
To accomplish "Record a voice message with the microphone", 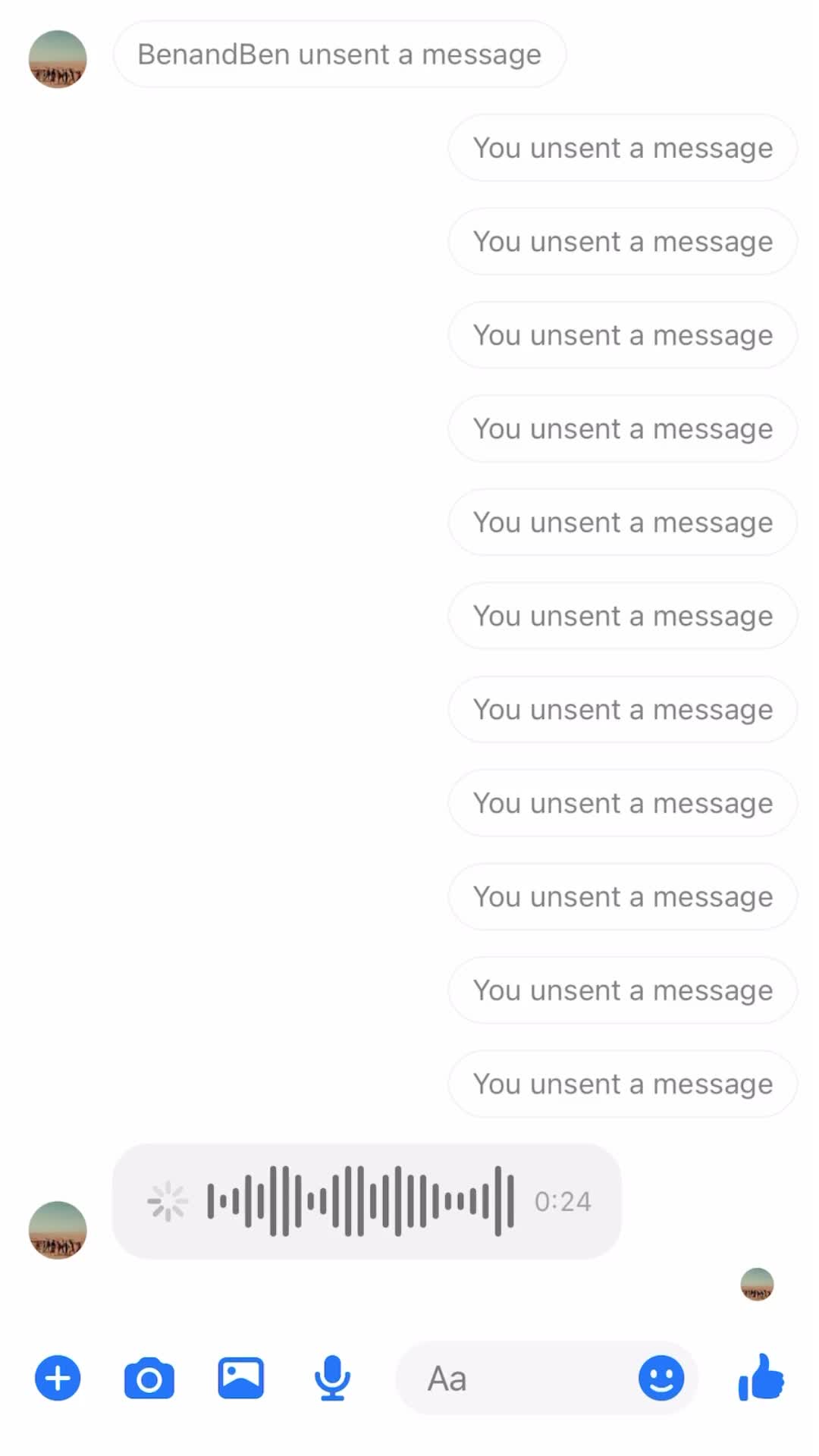I will tap(332, 1378).
